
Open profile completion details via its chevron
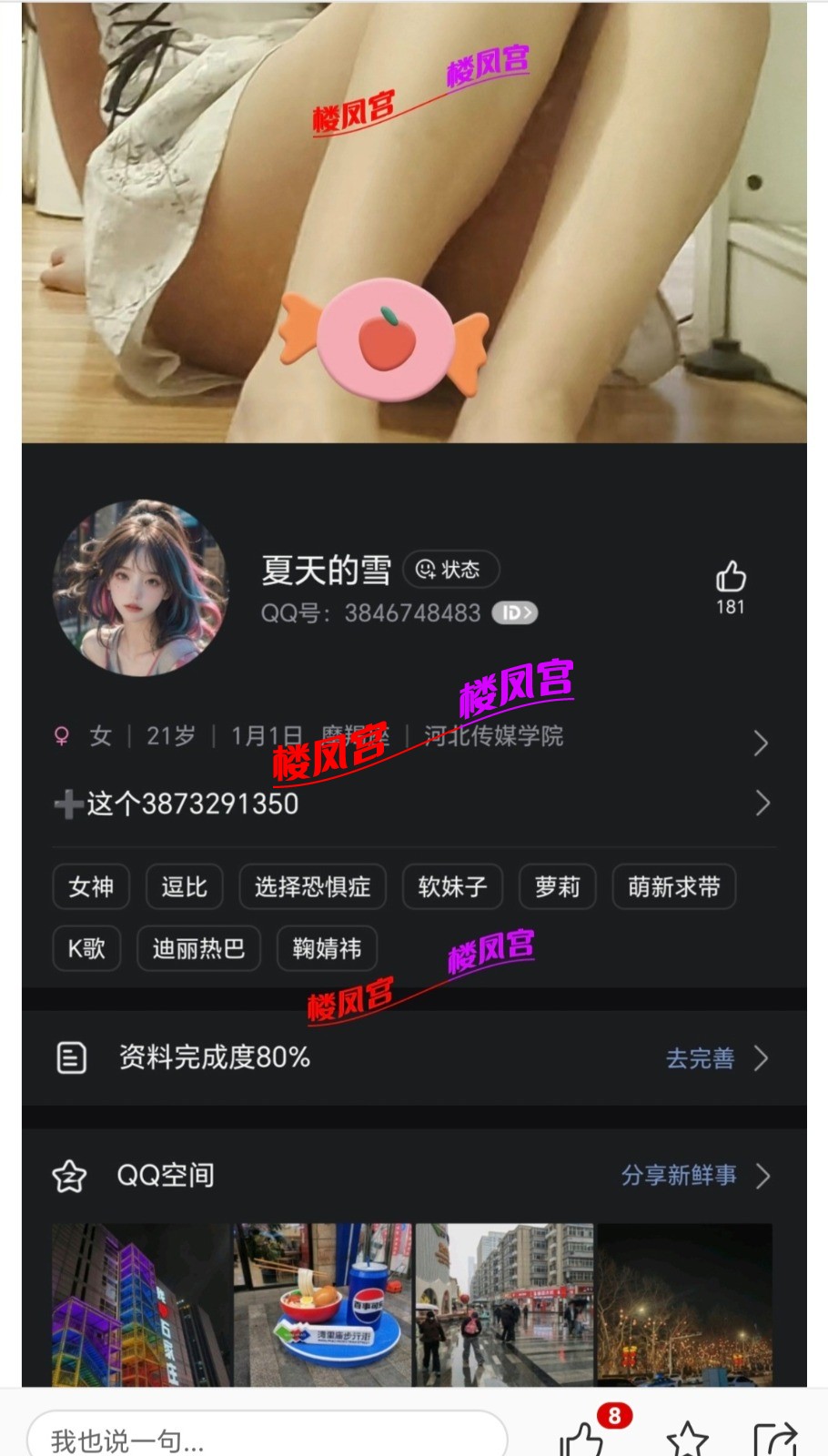pyautogui.click(x=762, y=1058)
